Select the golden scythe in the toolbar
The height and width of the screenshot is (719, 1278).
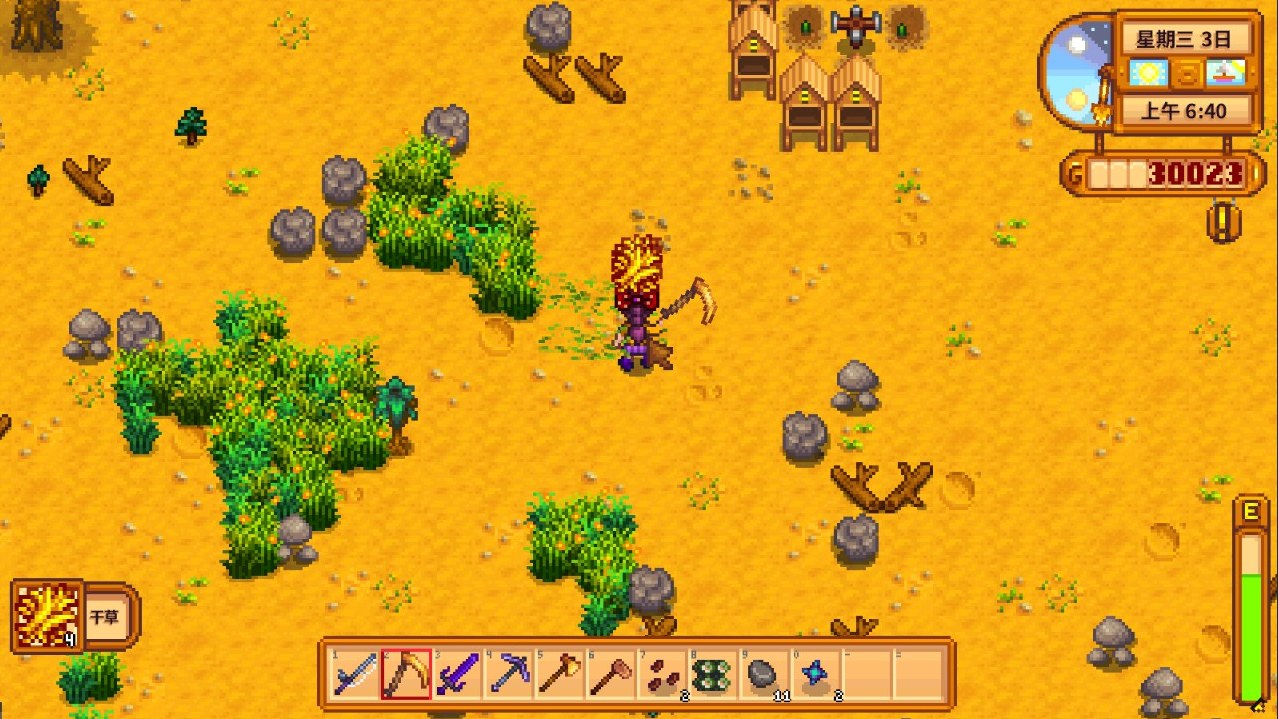coord(406,674)
